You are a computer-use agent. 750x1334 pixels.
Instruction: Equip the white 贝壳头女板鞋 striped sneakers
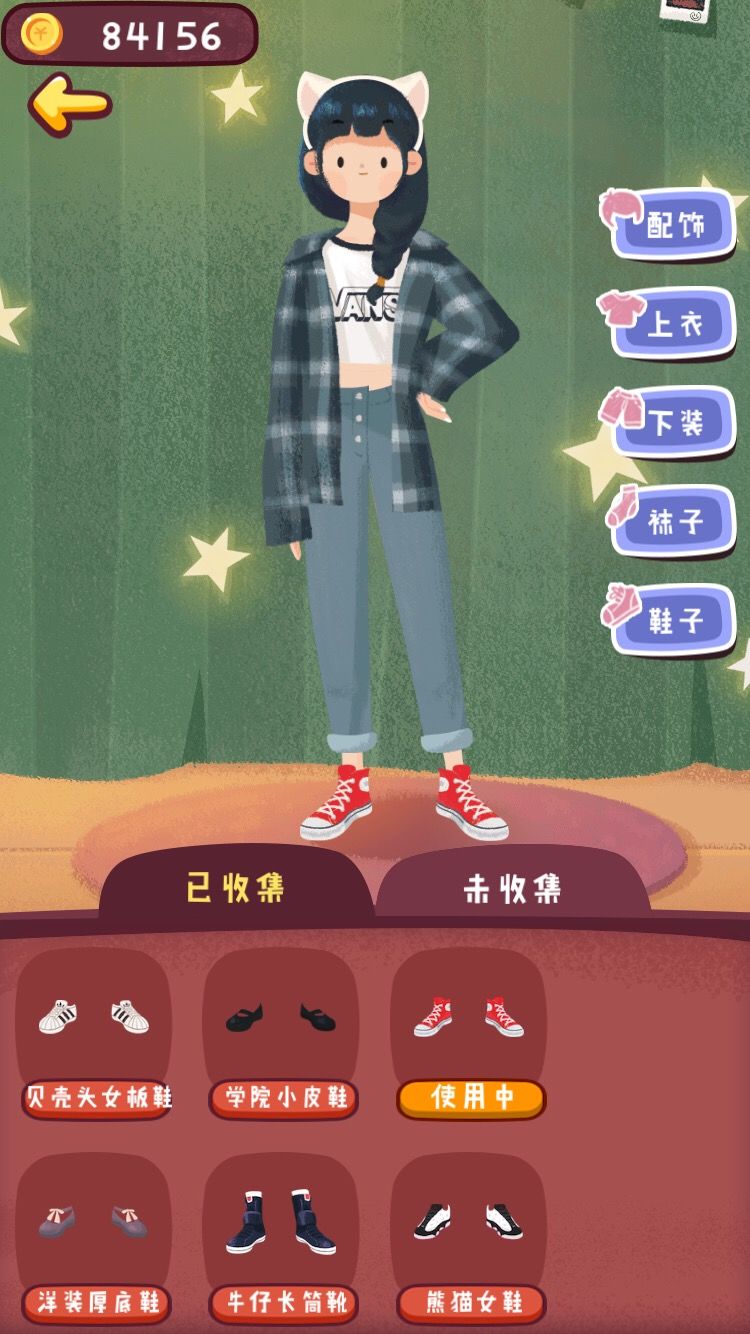[x=94, y=1015]
